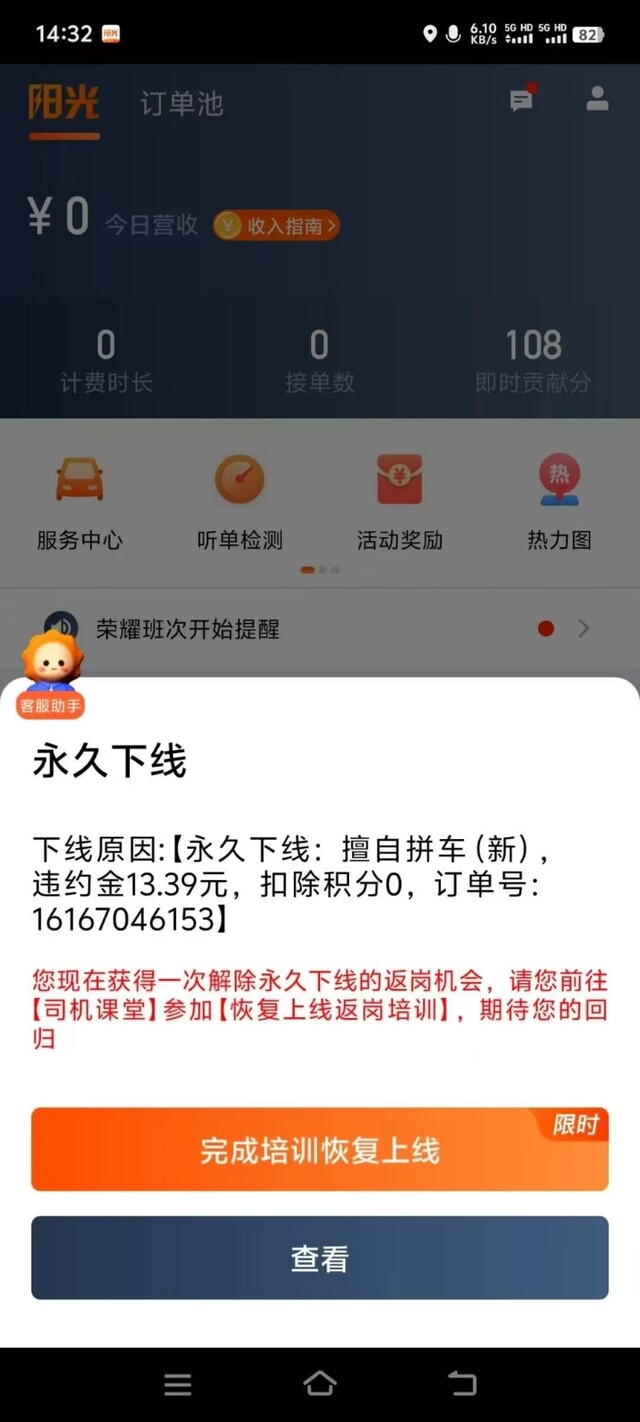Open the 收入指南 guide
The width and height of the screenshot is (640, 1422).
(277, 225)
